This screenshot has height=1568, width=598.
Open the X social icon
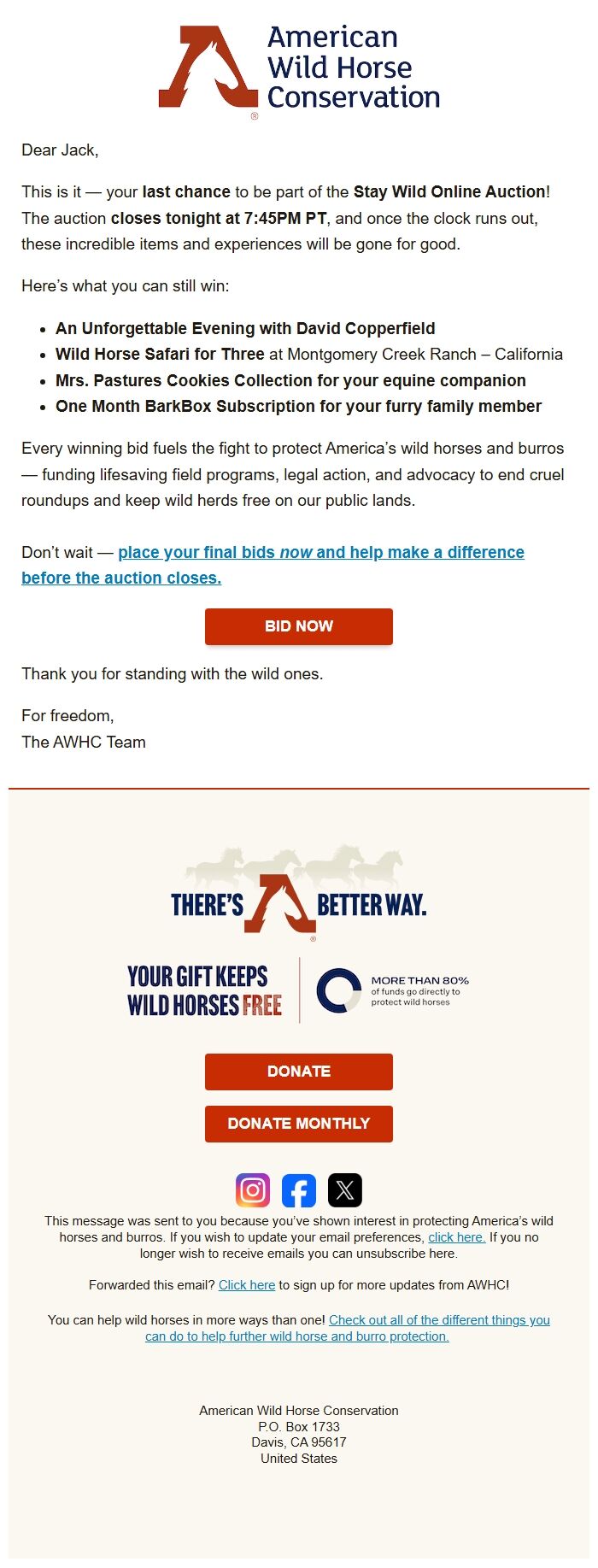click(x=345, y=1190)
